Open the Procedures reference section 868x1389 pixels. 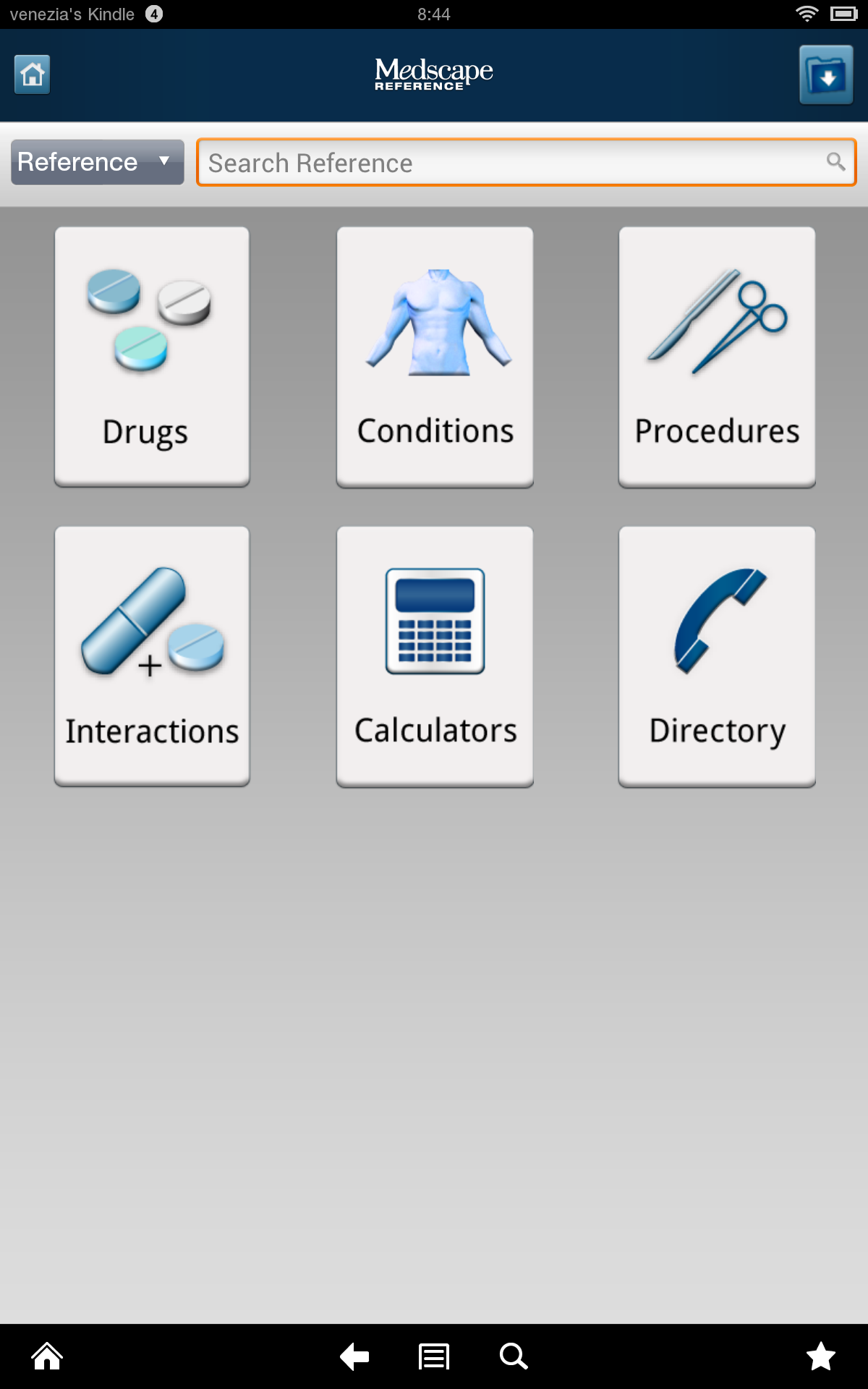717,356
